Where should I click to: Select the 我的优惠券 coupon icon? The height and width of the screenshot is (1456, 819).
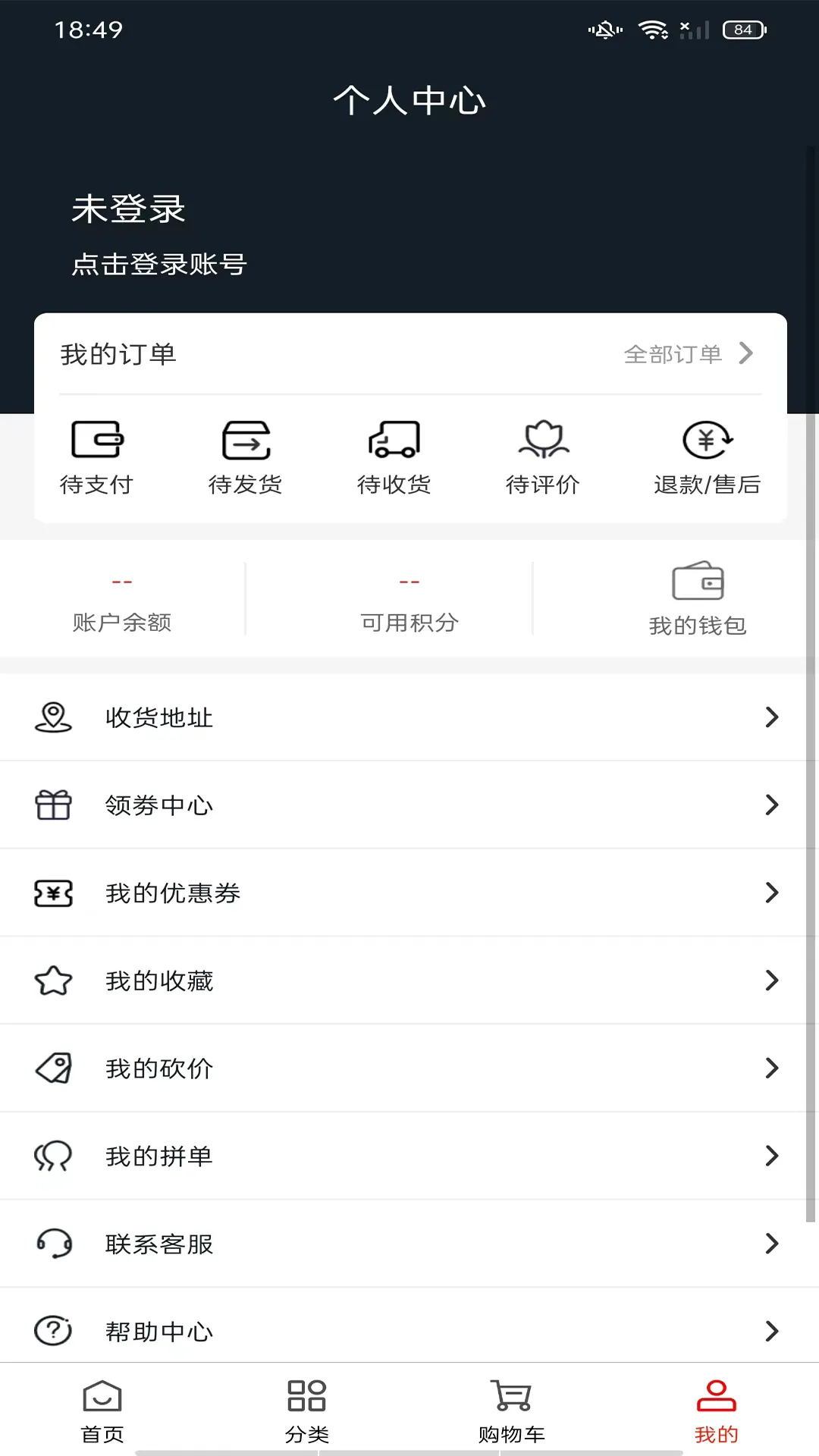click(52, 893)
